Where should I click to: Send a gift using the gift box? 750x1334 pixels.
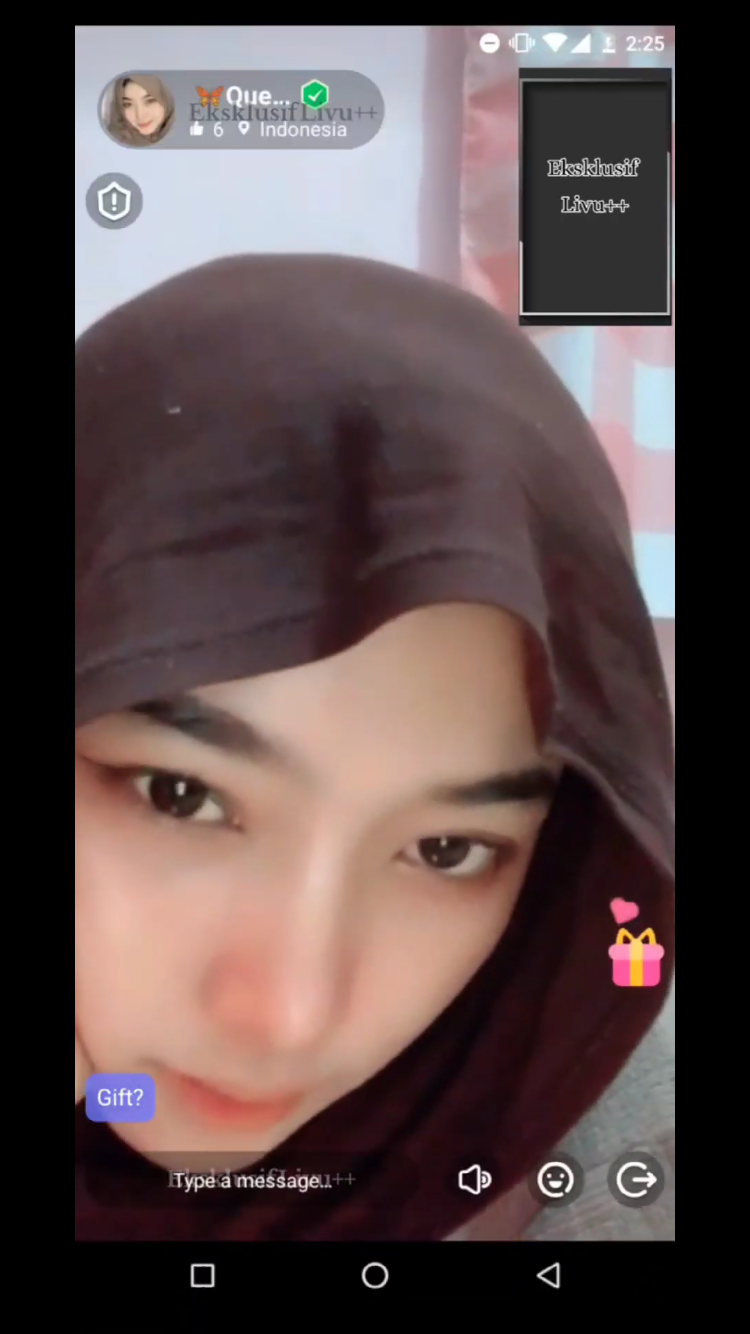point(636,957)
